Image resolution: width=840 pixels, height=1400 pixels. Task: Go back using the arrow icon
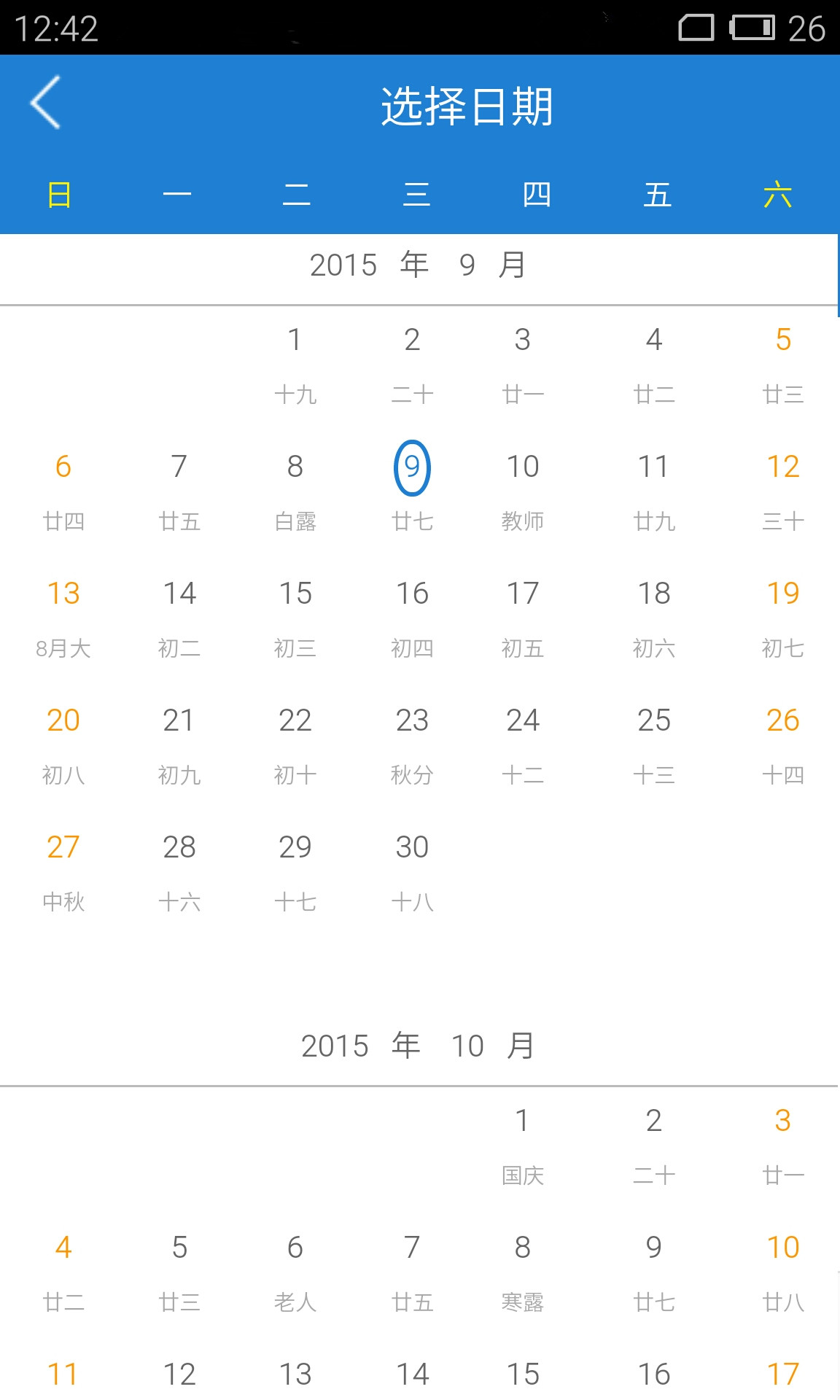click(x=45, y=103)
